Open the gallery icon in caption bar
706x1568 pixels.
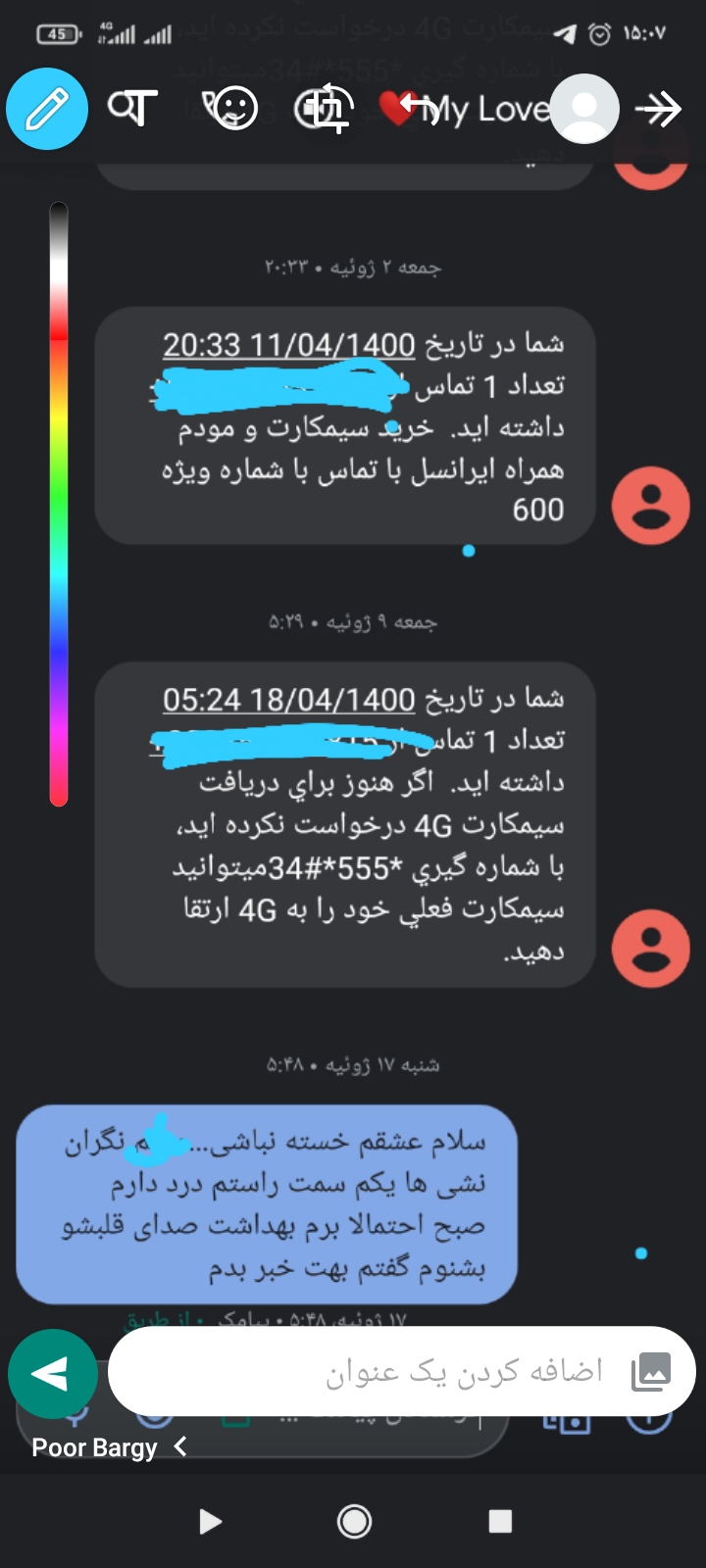pyautogui.click(x=651, y=1371)
